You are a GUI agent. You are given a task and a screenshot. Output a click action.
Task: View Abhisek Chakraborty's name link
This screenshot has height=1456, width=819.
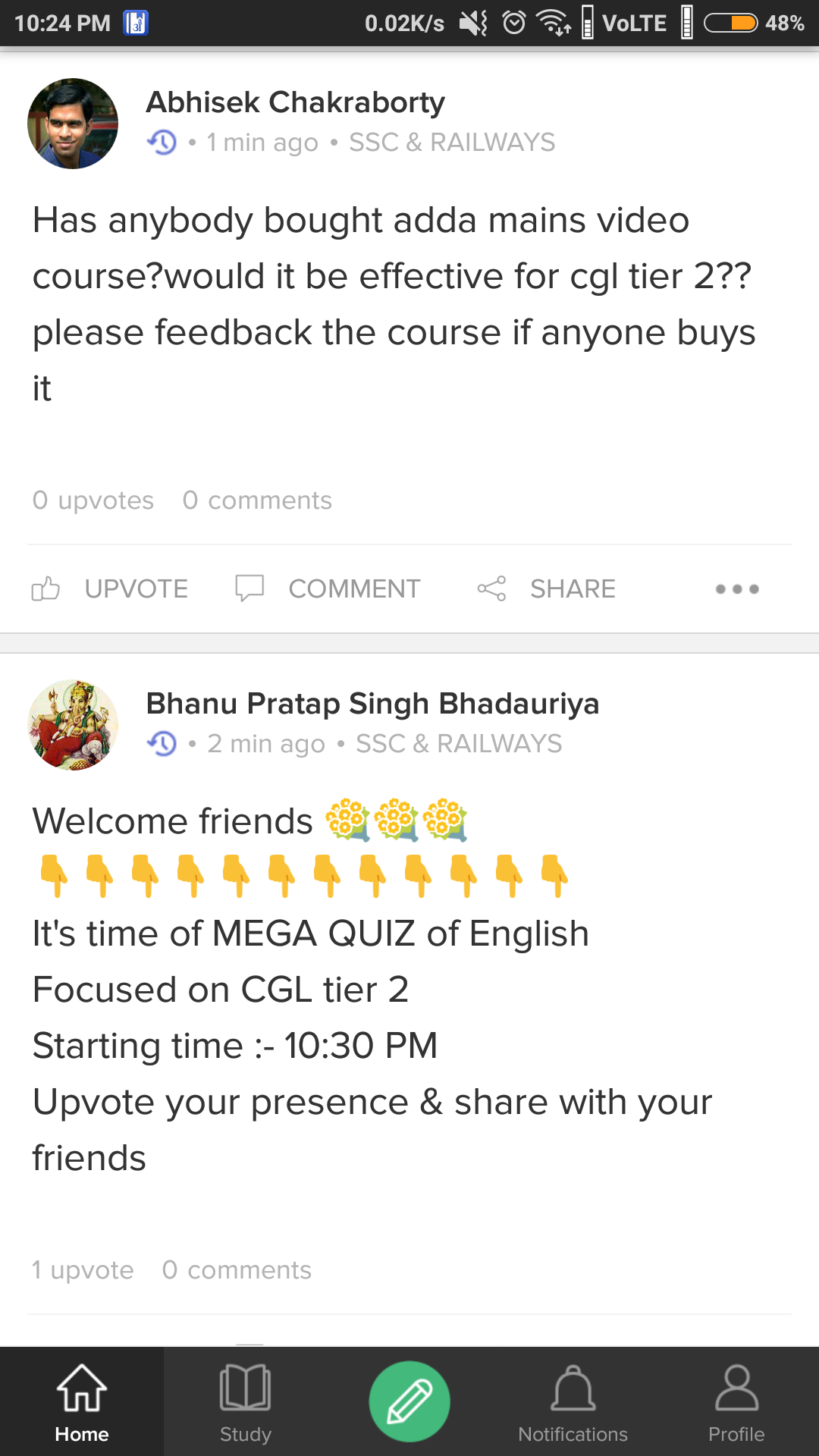(x=295, y=102)
